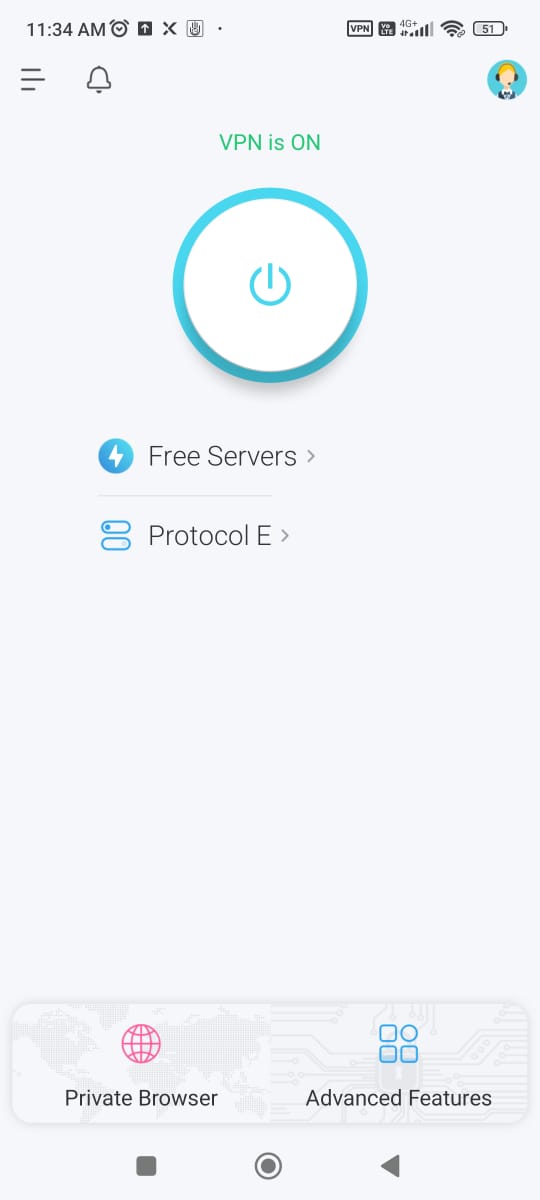Open the notifications bell
The height and width of the screenshot is (1200, 540).
tap(99, 80)
